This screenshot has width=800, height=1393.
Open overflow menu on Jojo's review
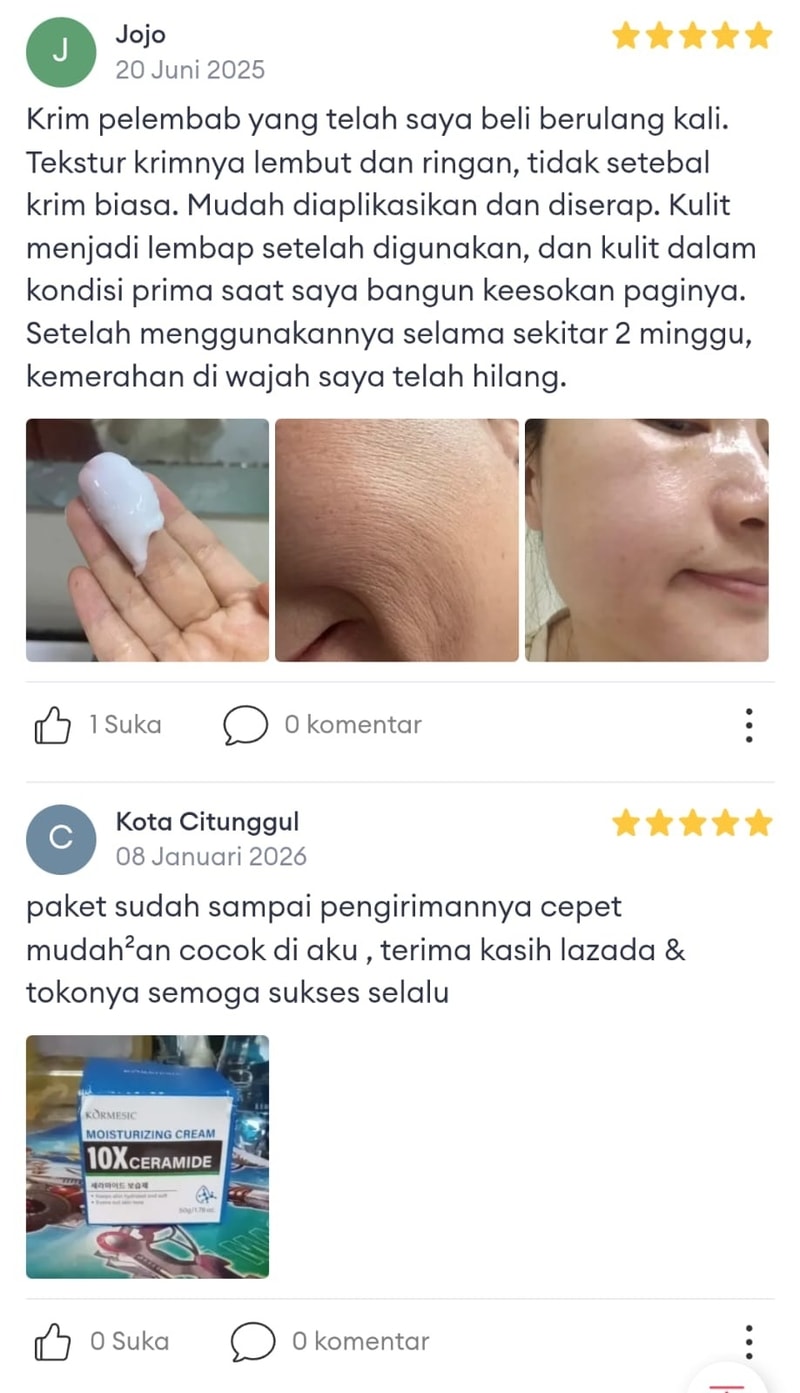tap(748, 725)
